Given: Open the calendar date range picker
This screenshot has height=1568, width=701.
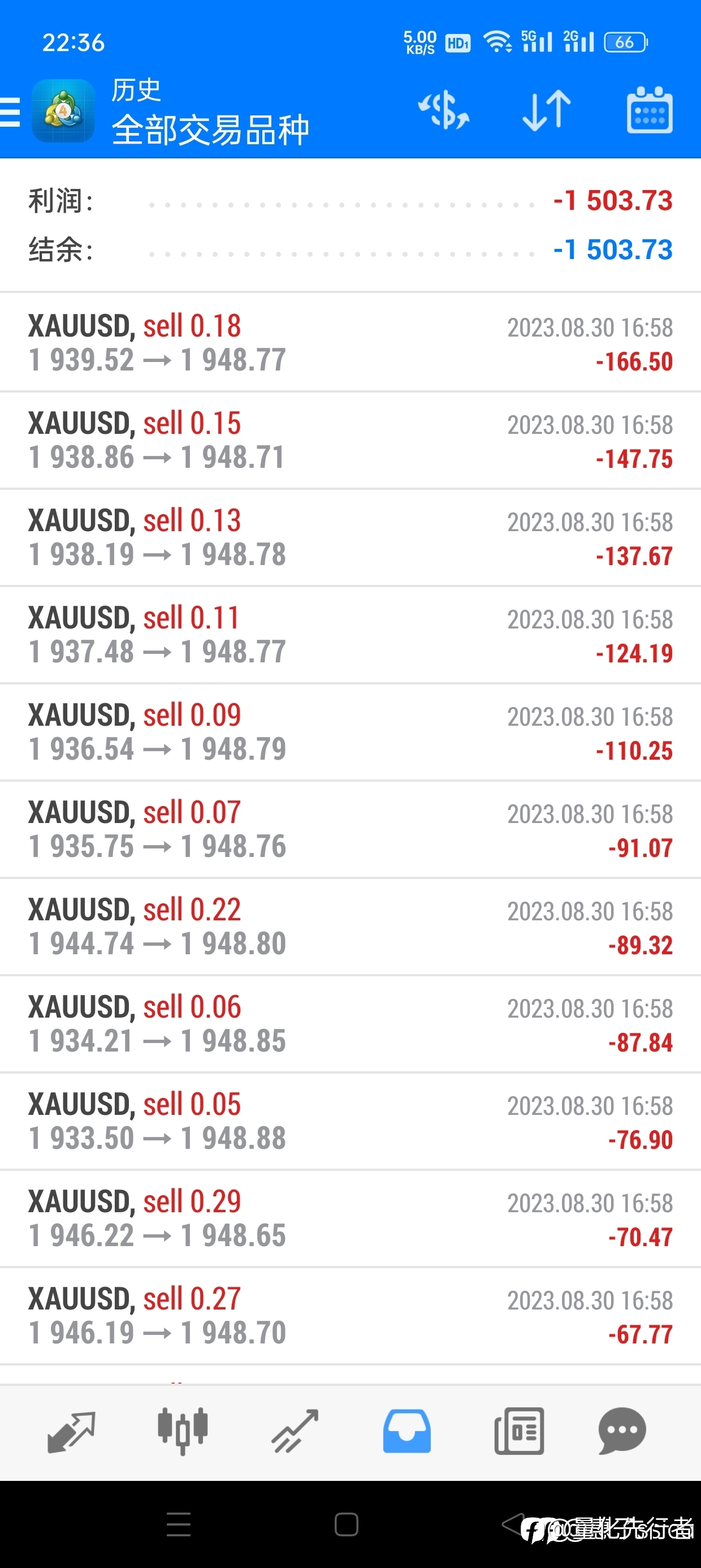Looking at the screenshot, I should [x=650, y=110].
